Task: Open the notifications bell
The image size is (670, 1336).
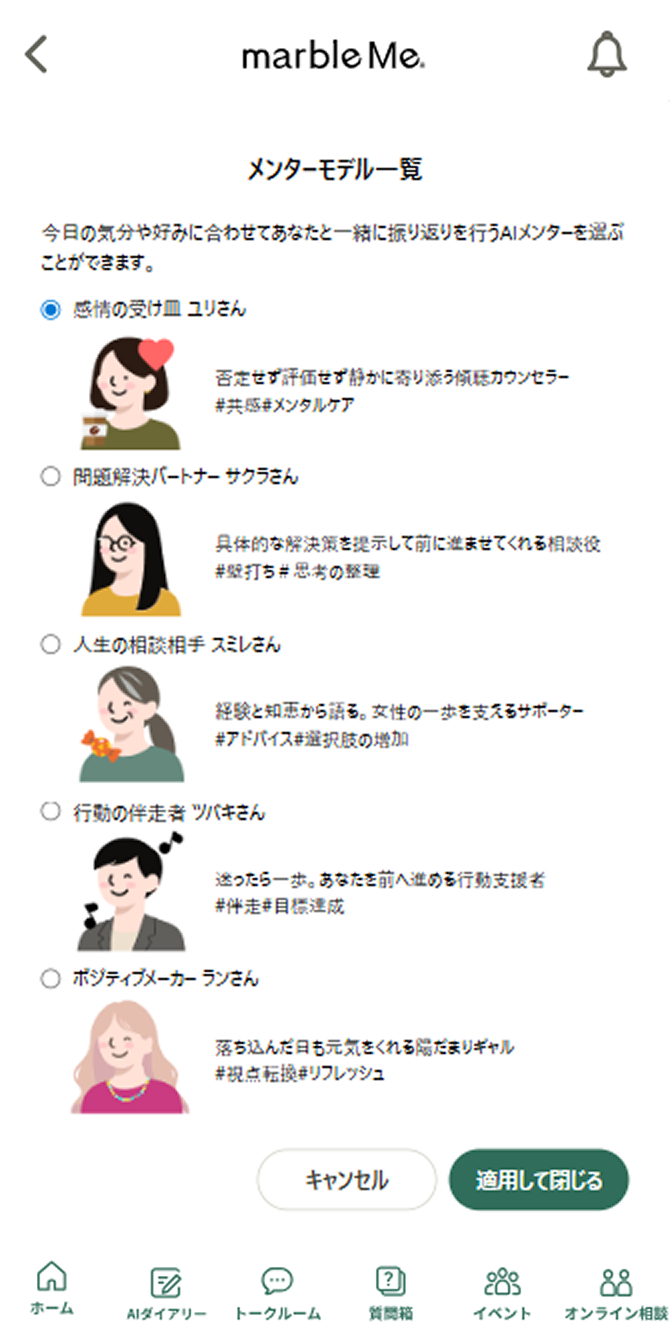Action: [x=606, y=54]
